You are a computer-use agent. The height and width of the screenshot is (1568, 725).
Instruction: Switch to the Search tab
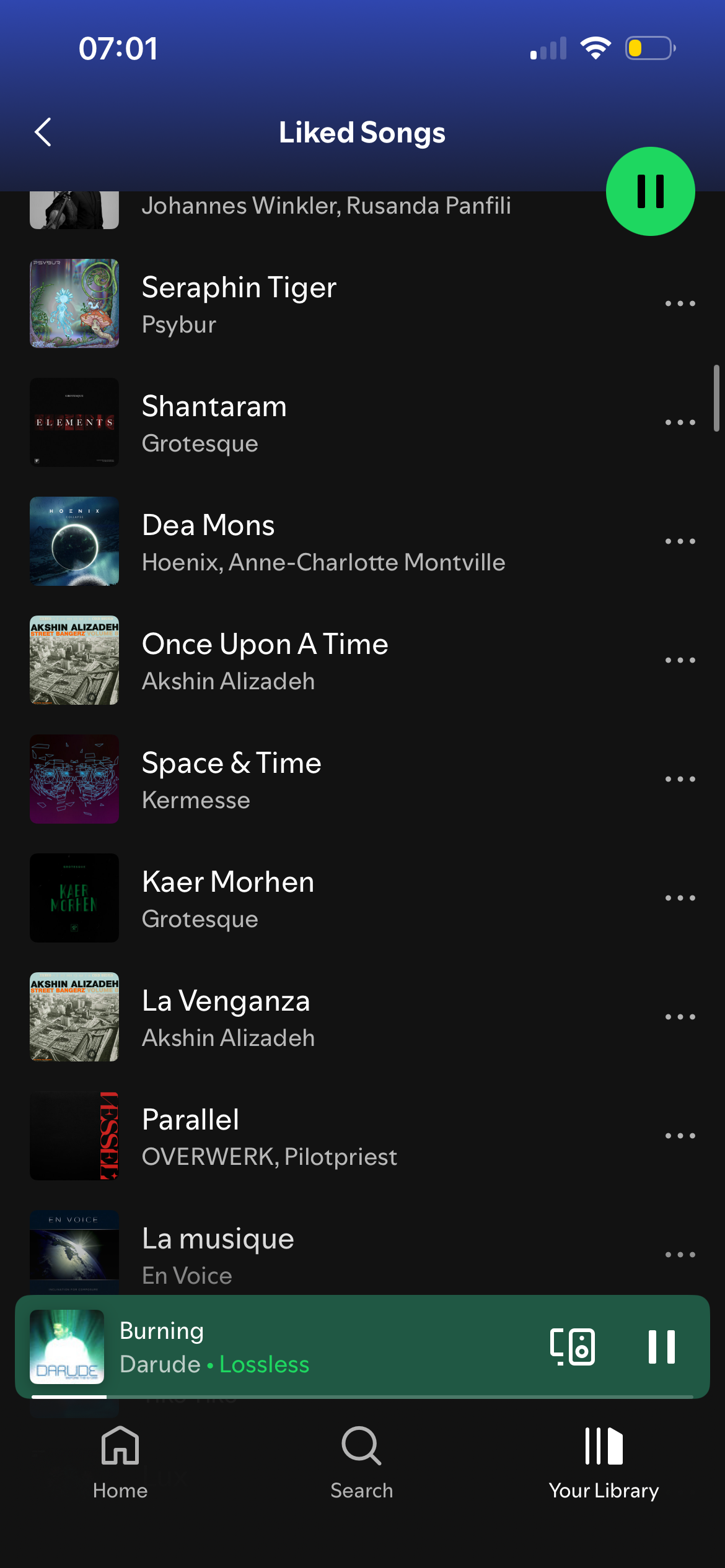click(x=362, y=1461)
